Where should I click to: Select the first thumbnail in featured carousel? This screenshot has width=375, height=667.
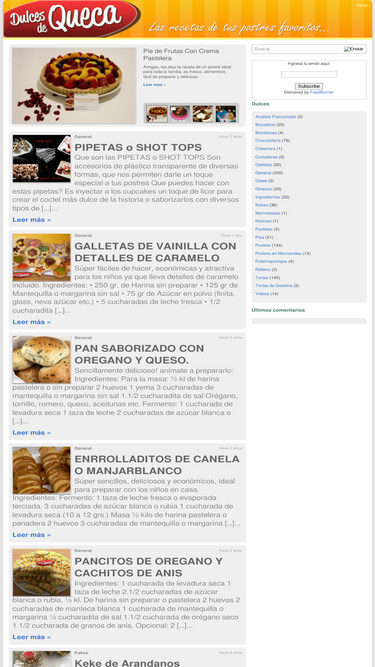[157, 114]
